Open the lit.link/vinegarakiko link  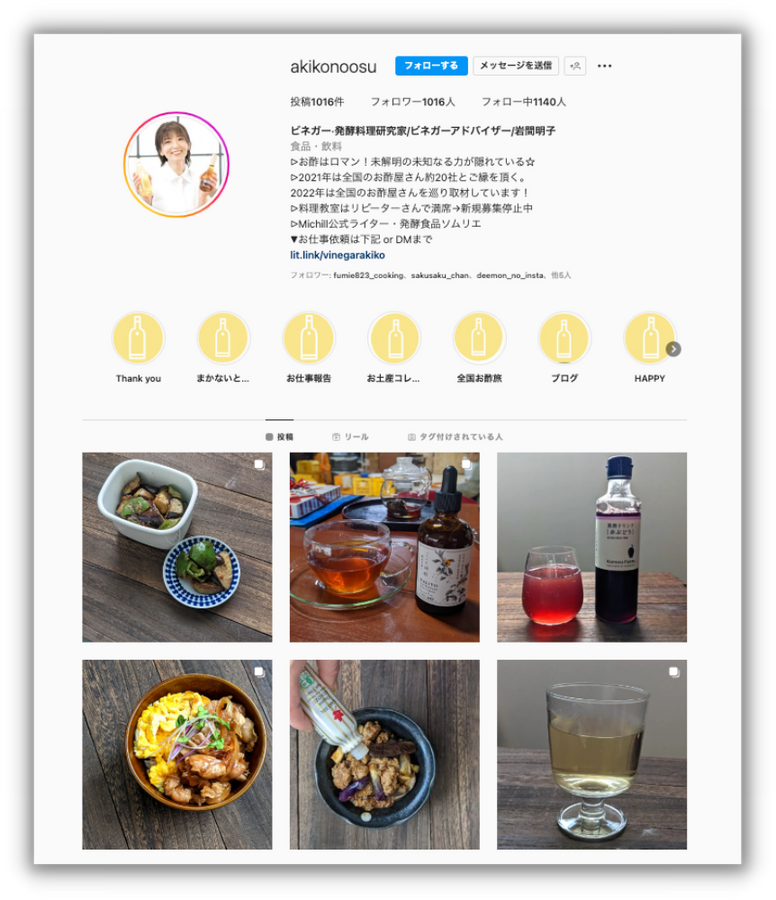[337, 255]
